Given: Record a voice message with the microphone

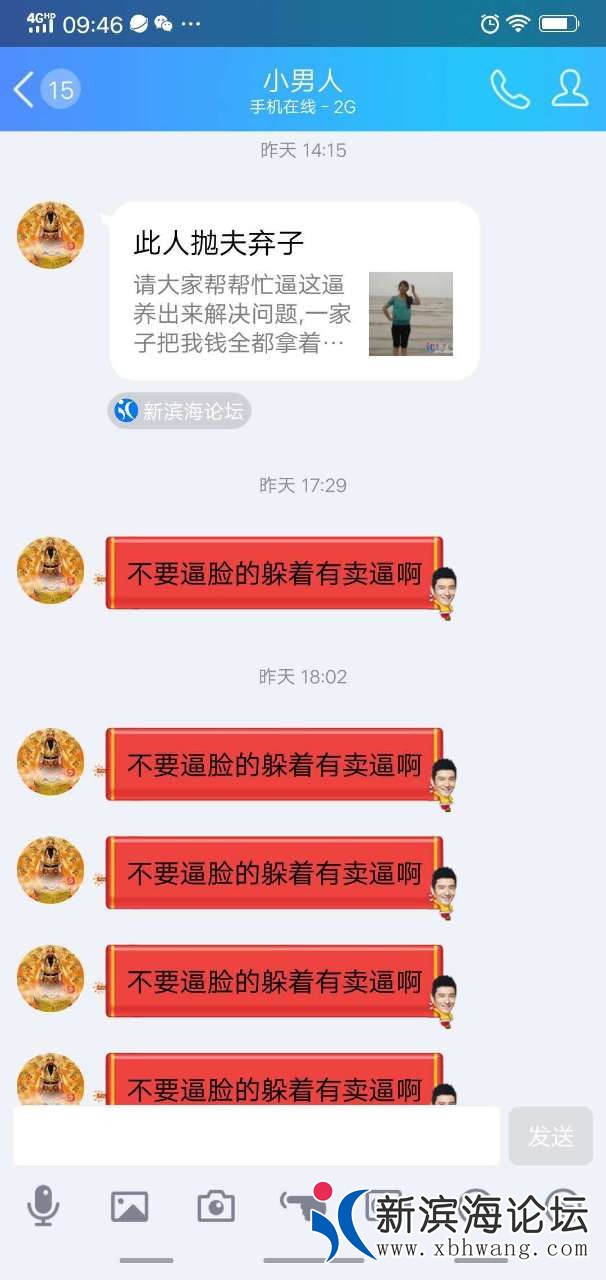Looking at the screenshot, I should tap(43, 1206).
